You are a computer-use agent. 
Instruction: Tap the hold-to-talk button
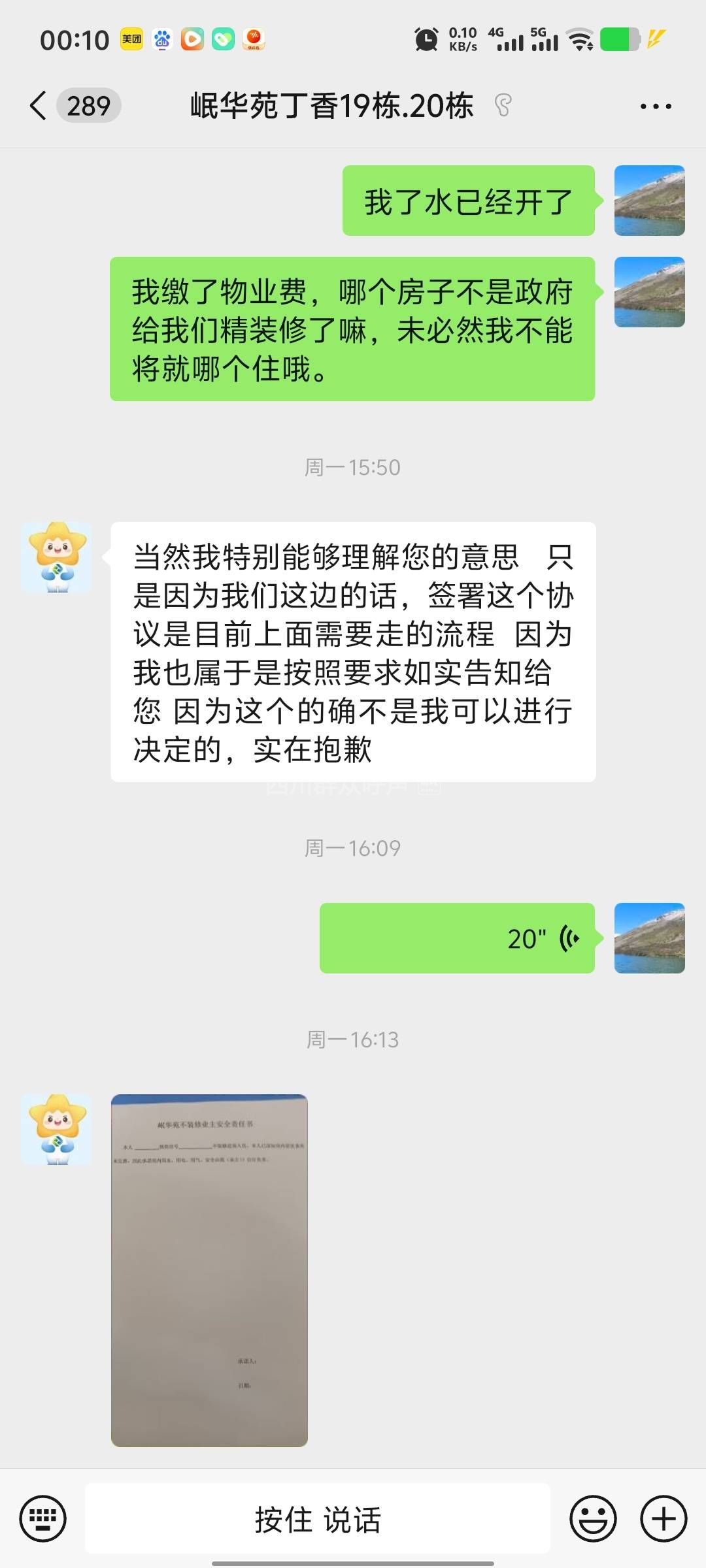coord(318,1519)
